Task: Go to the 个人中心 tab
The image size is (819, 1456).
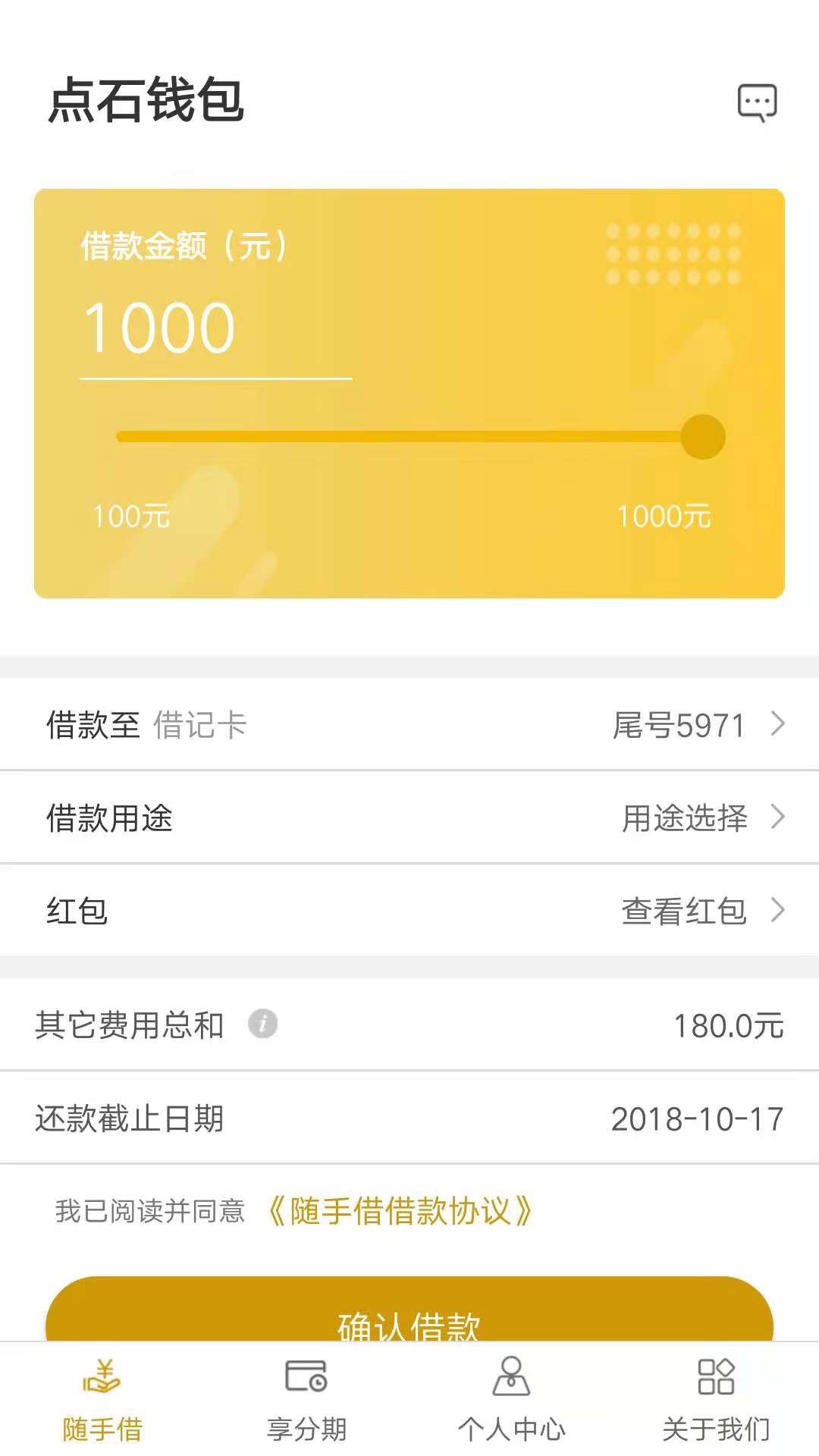Action: 512,1400
